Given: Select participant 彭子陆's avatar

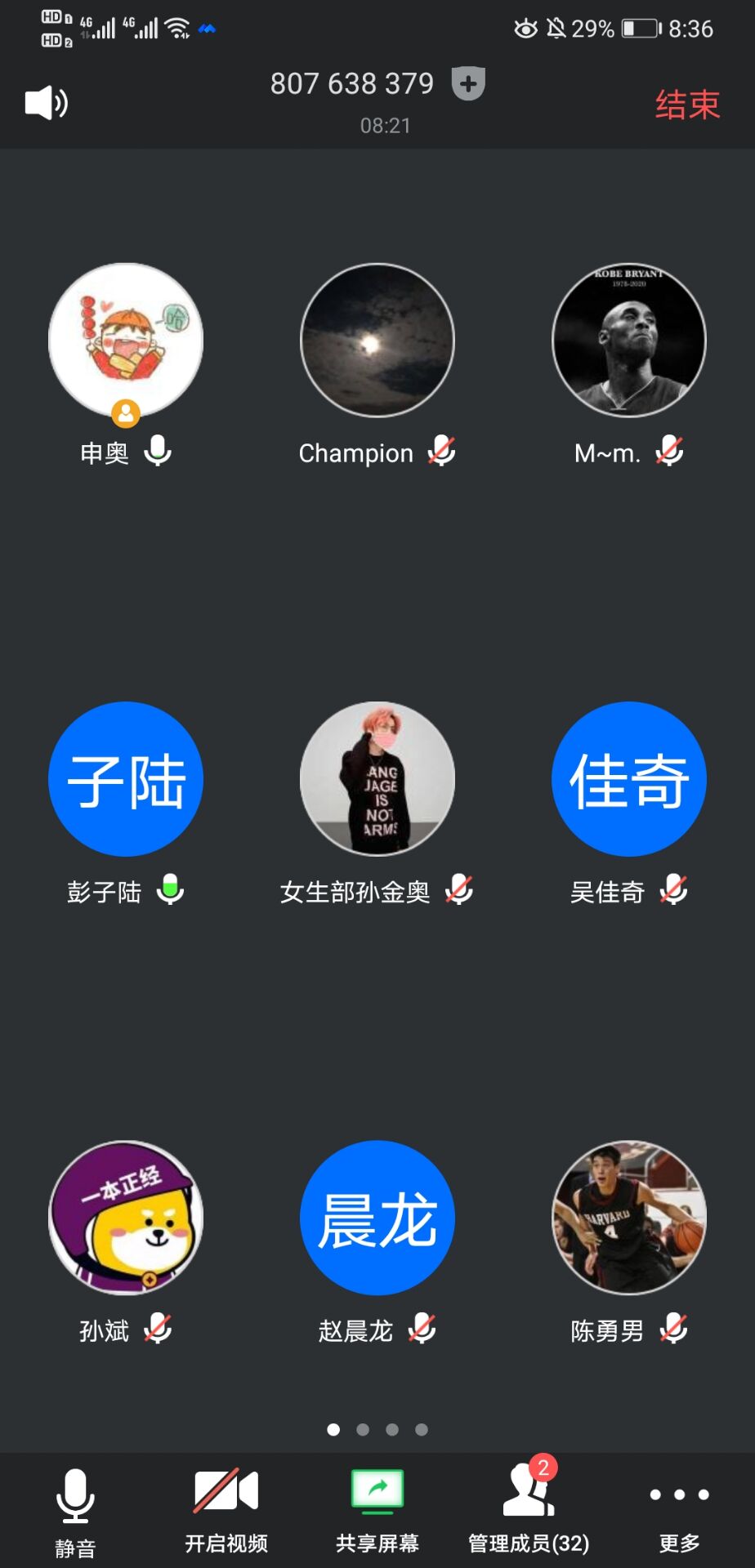Looking at the screenshot, I should point(126,779).
